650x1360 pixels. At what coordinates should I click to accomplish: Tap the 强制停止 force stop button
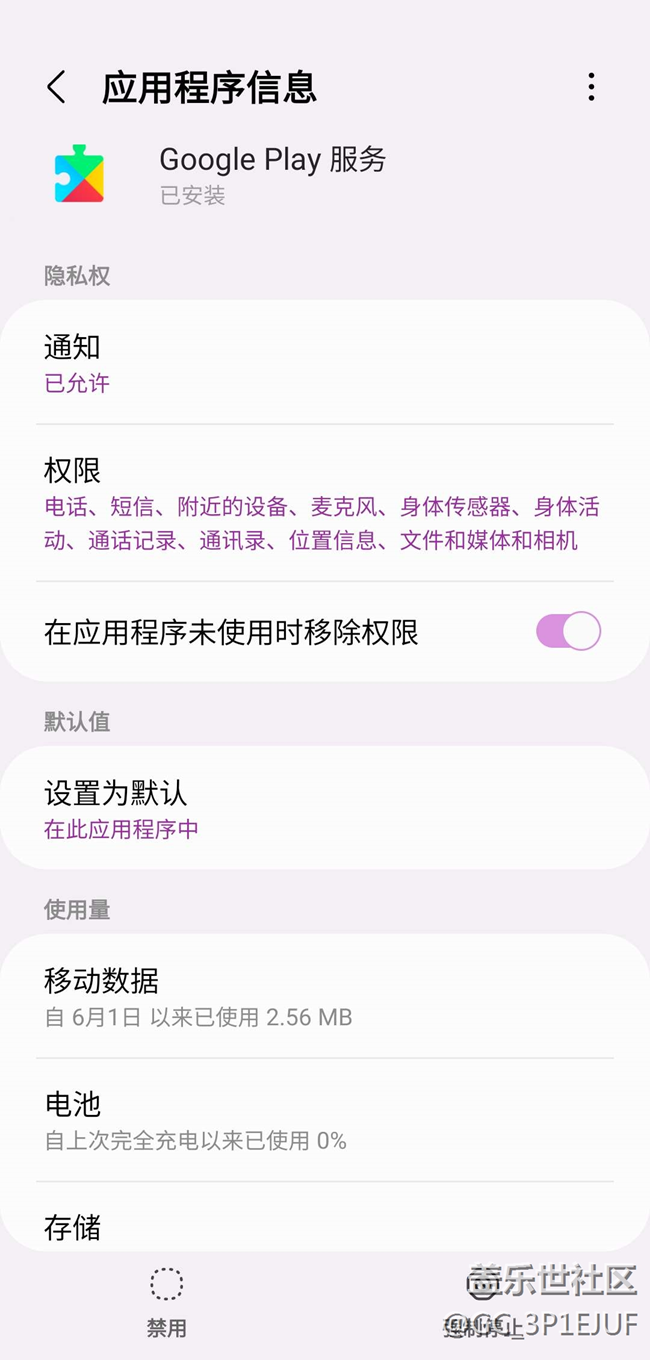click(483, 1303)
